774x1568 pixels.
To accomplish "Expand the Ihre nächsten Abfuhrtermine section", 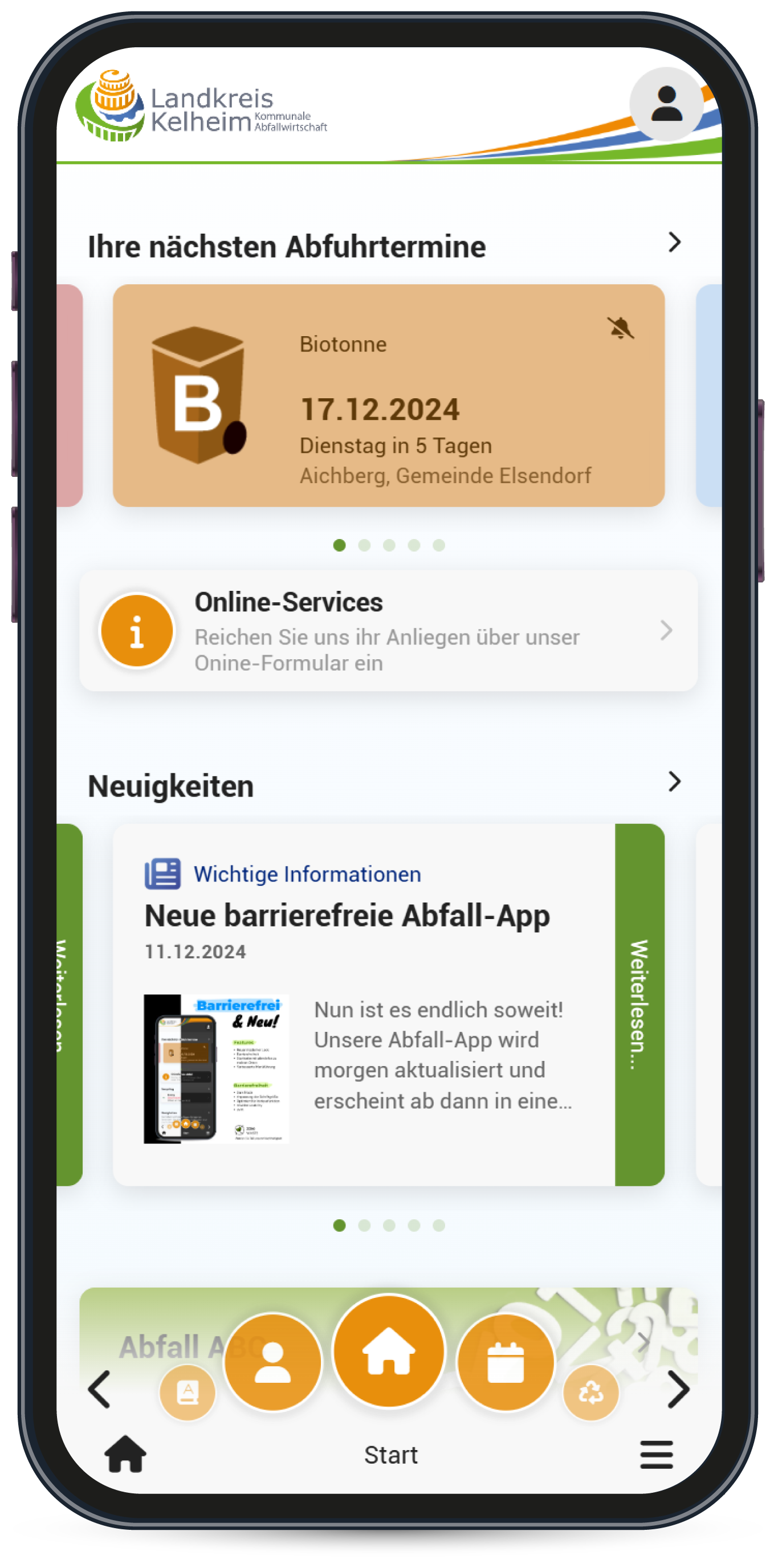I will [674, 242].
